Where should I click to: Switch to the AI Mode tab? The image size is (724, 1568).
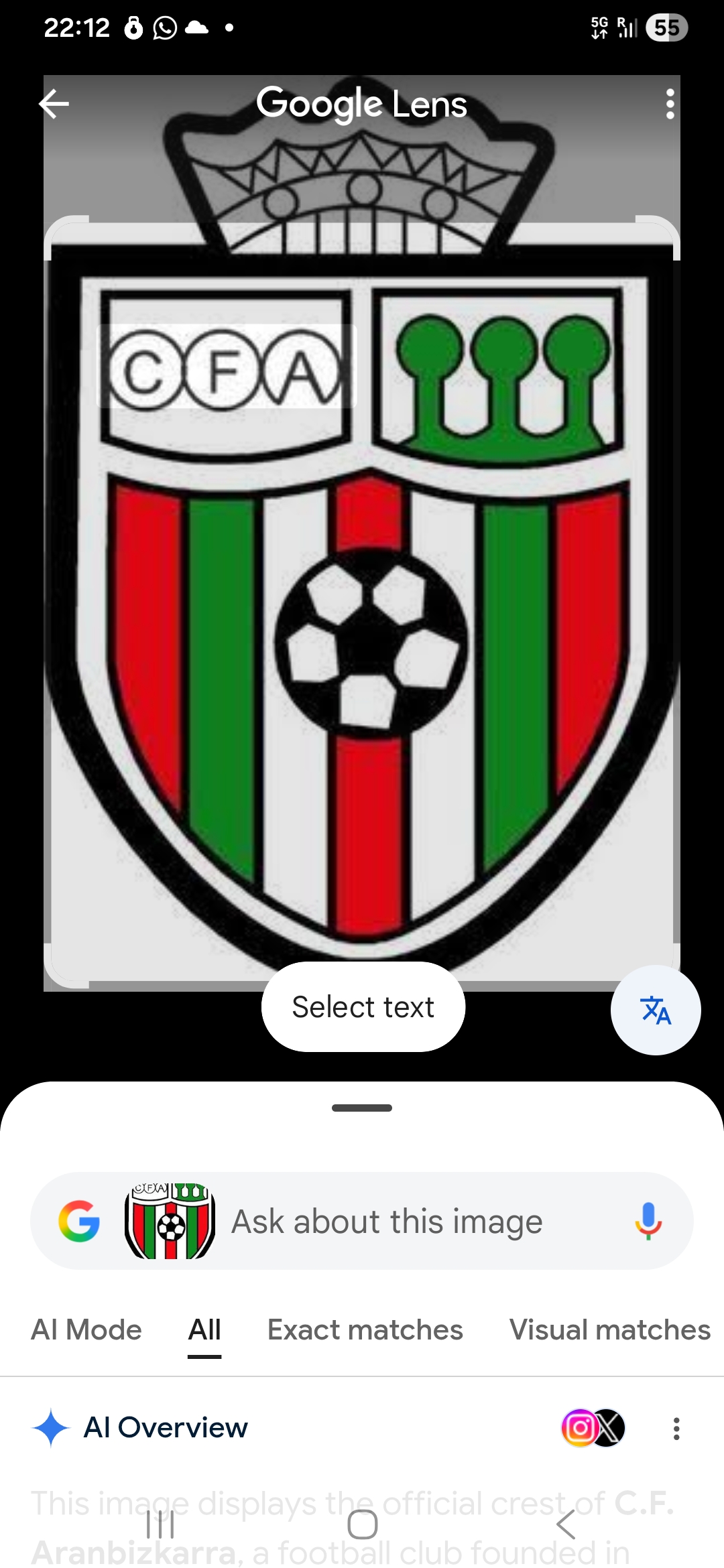click(86, 1329)
